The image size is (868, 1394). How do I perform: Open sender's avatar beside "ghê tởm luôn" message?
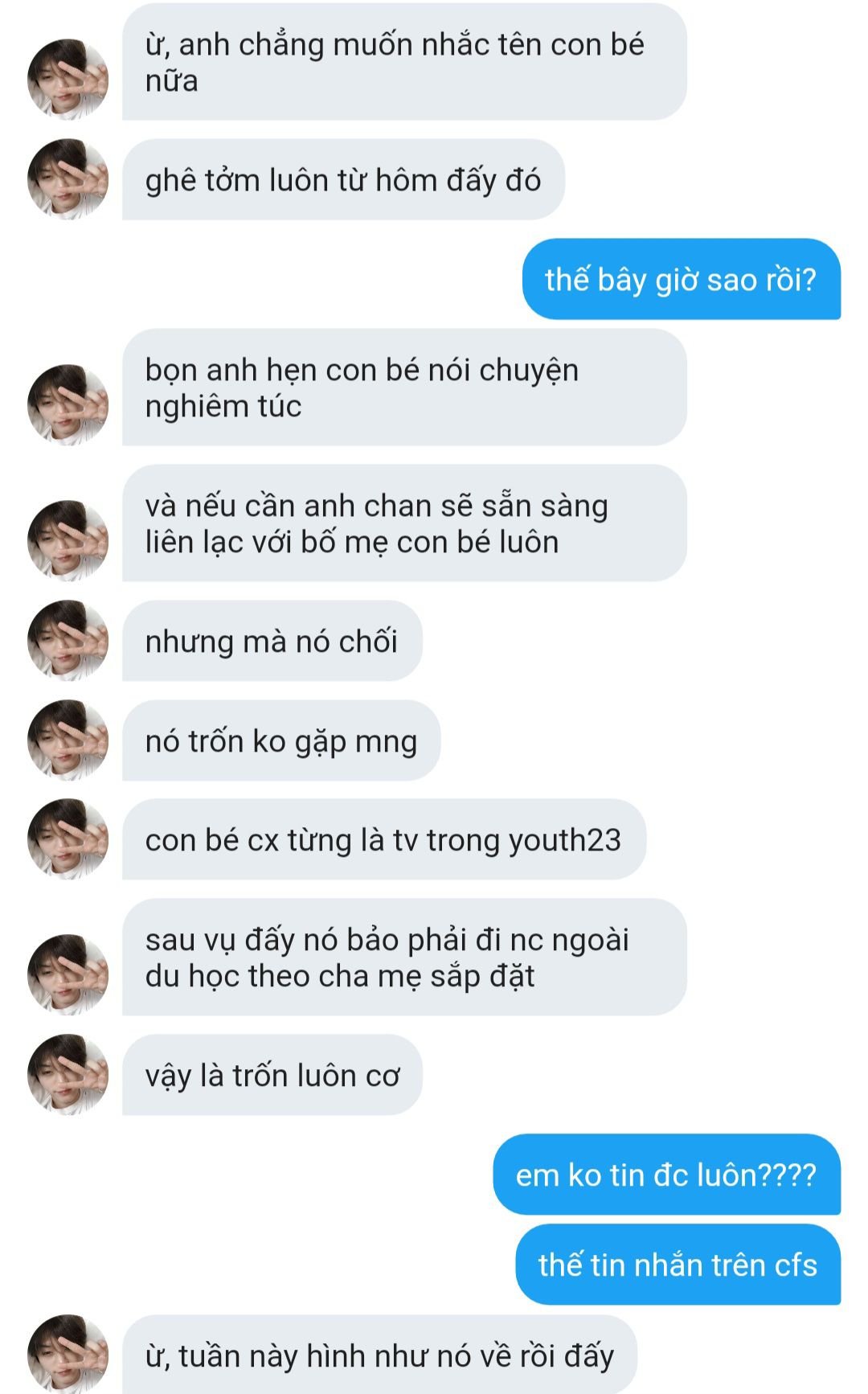click(68, 179)
